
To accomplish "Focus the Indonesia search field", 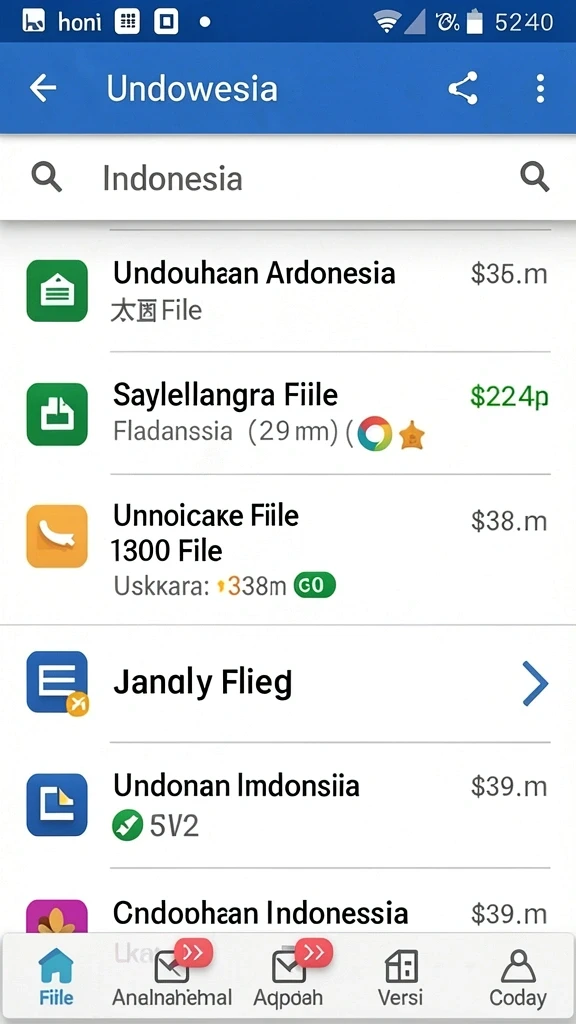I will point(288,178).
